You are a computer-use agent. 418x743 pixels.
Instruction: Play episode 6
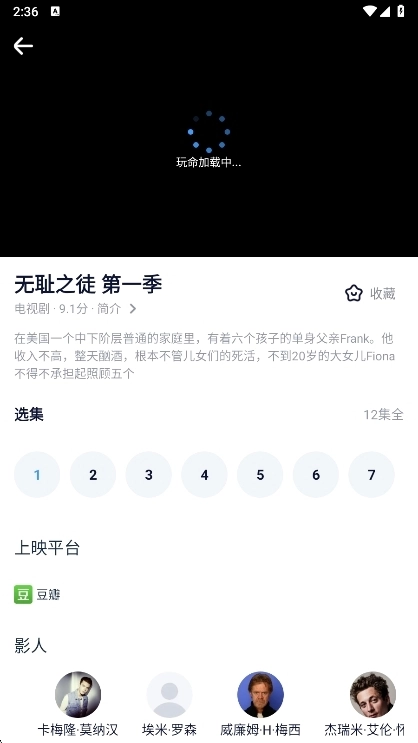[316, 474]
